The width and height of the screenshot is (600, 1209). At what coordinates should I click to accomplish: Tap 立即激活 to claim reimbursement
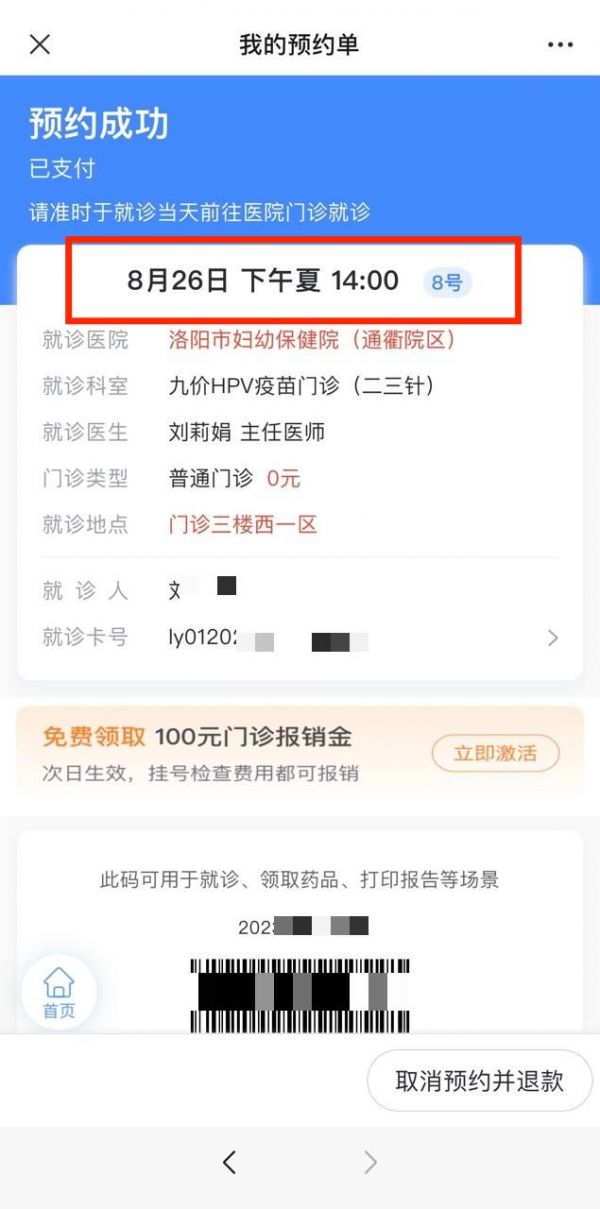point(495,753)
